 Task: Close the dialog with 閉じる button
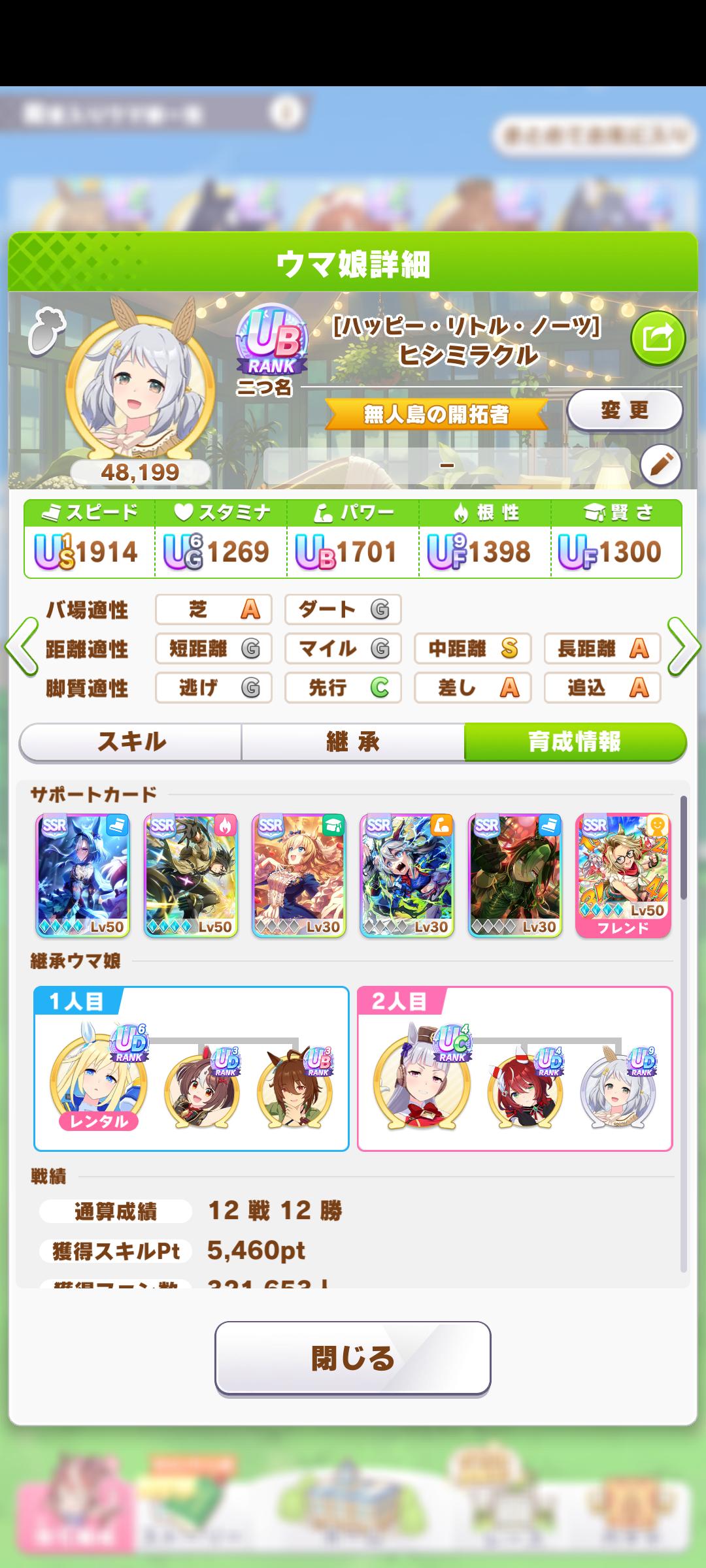[x=352, y=1358]
